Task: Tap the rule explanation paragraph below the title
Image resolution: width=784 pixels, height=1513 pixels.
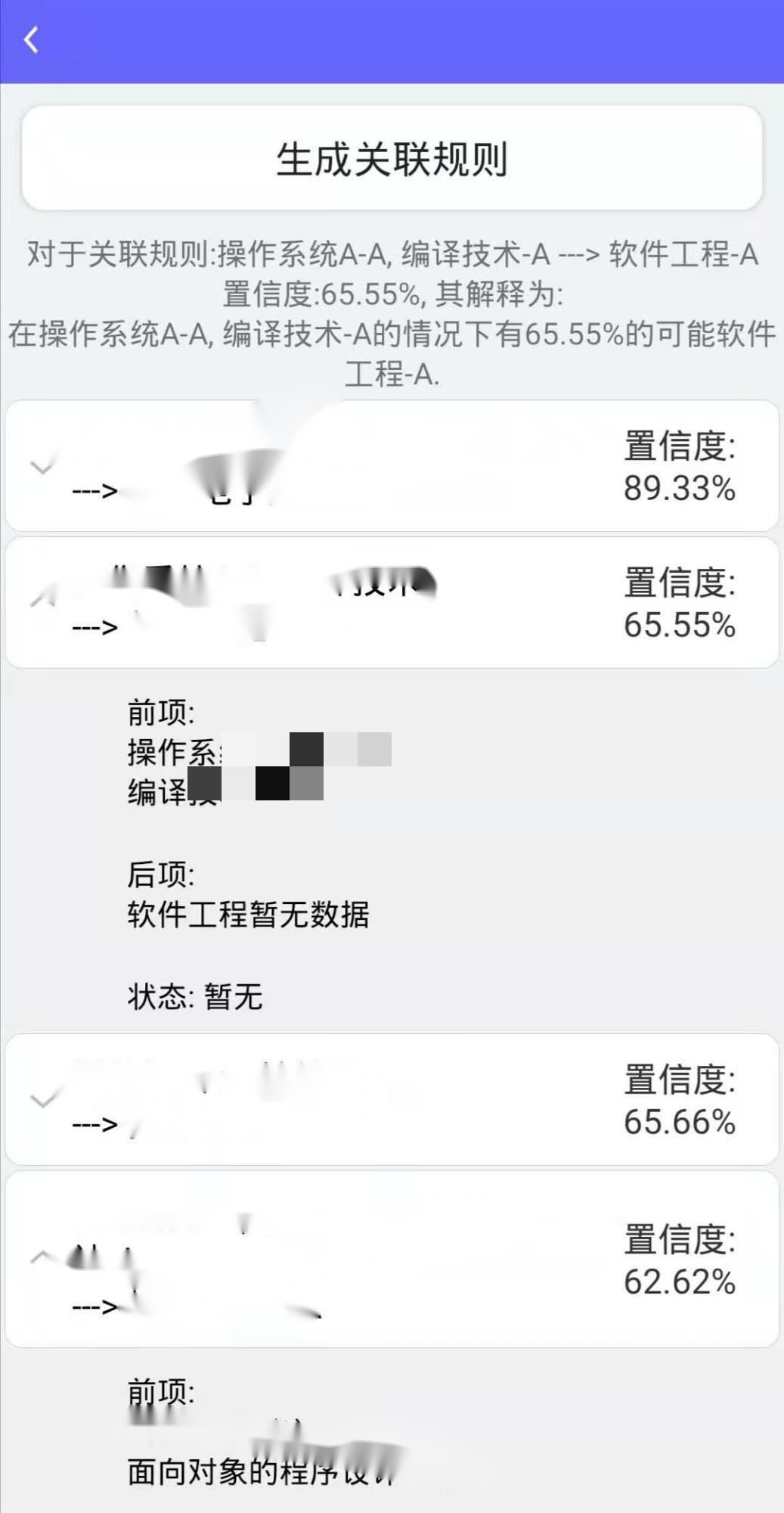Action: click(392, 312)
